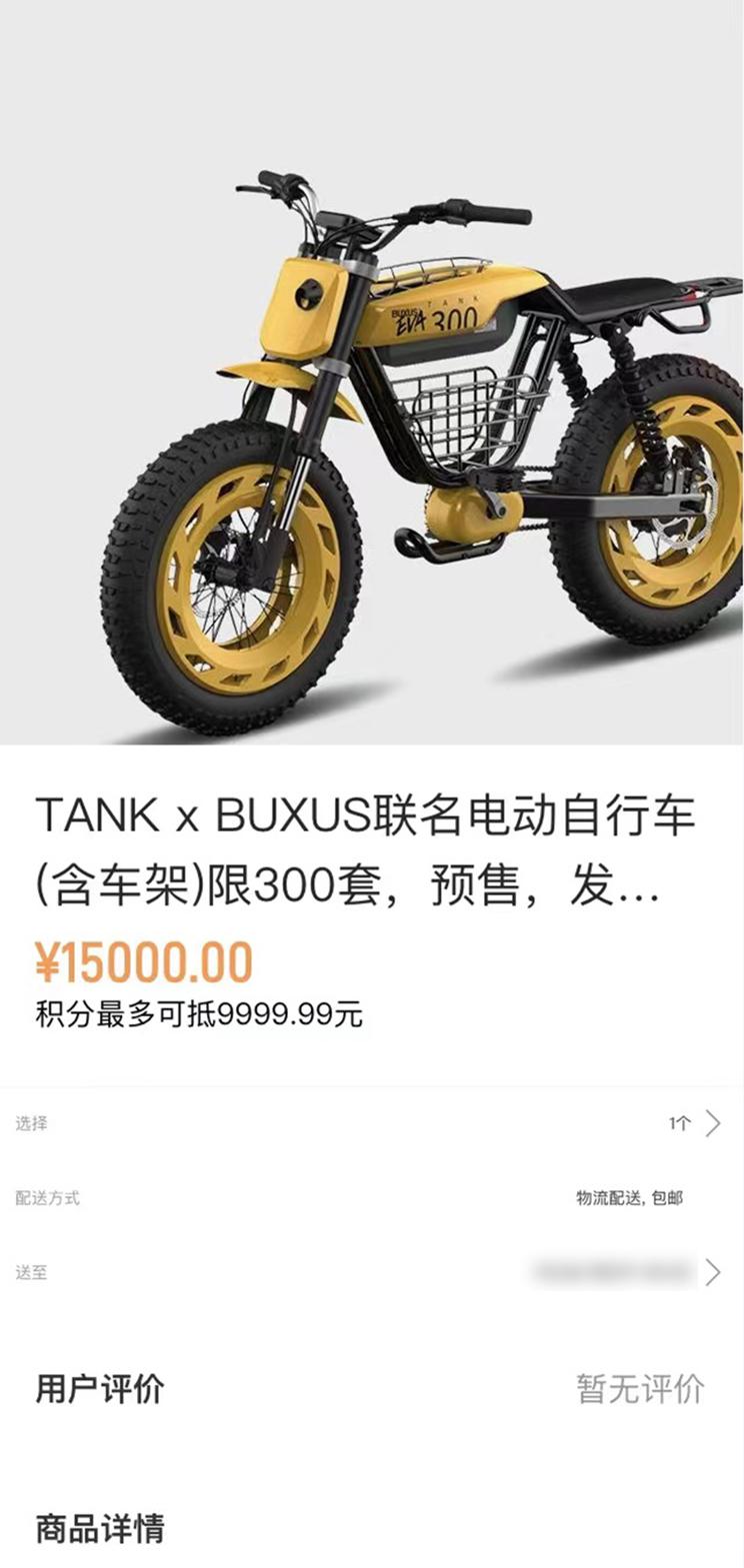The width and height of the screenshot is (744, 1568).
Task: Tap the chevron next to 1个
Action: click(712, 1122)
